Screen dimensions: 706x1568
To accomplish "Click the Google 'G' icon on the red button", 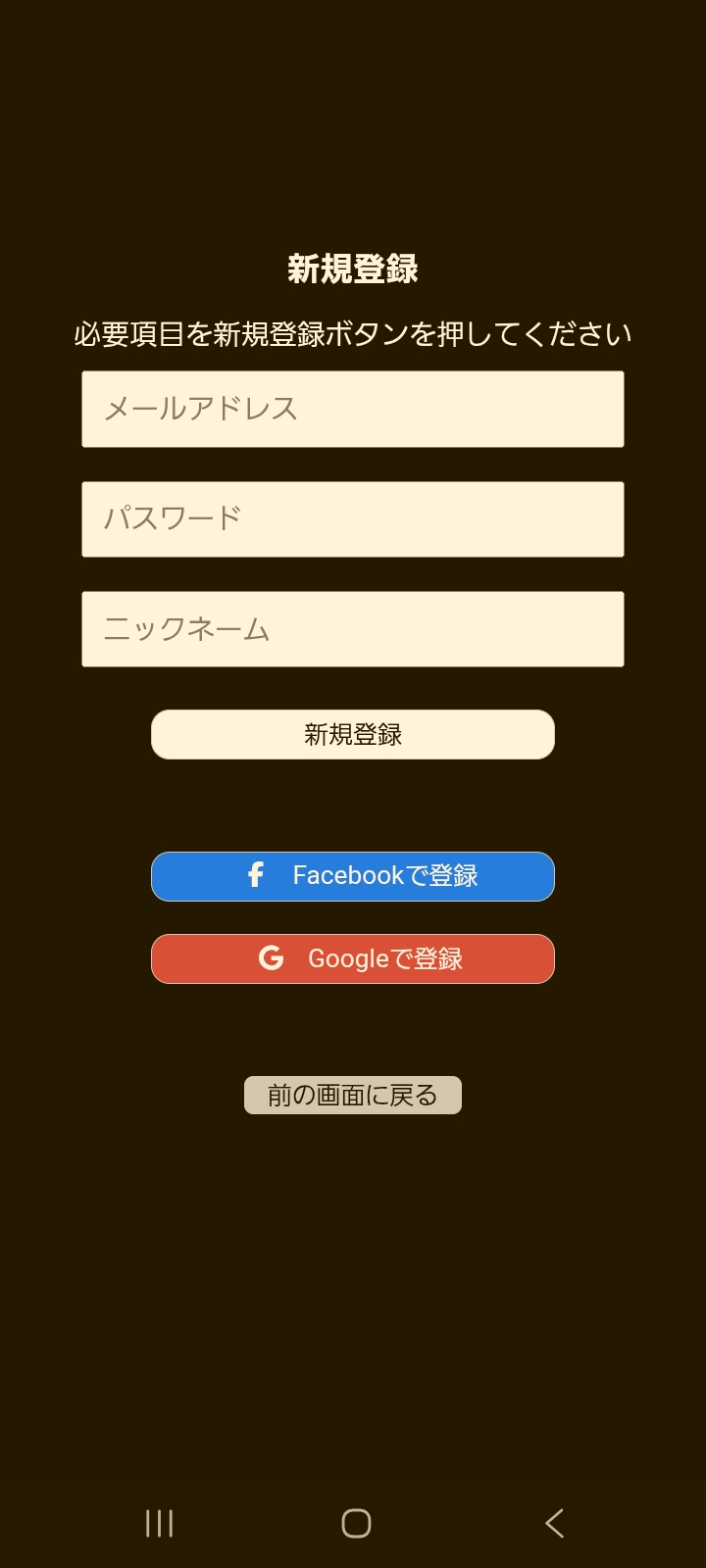I will [272, 958].
